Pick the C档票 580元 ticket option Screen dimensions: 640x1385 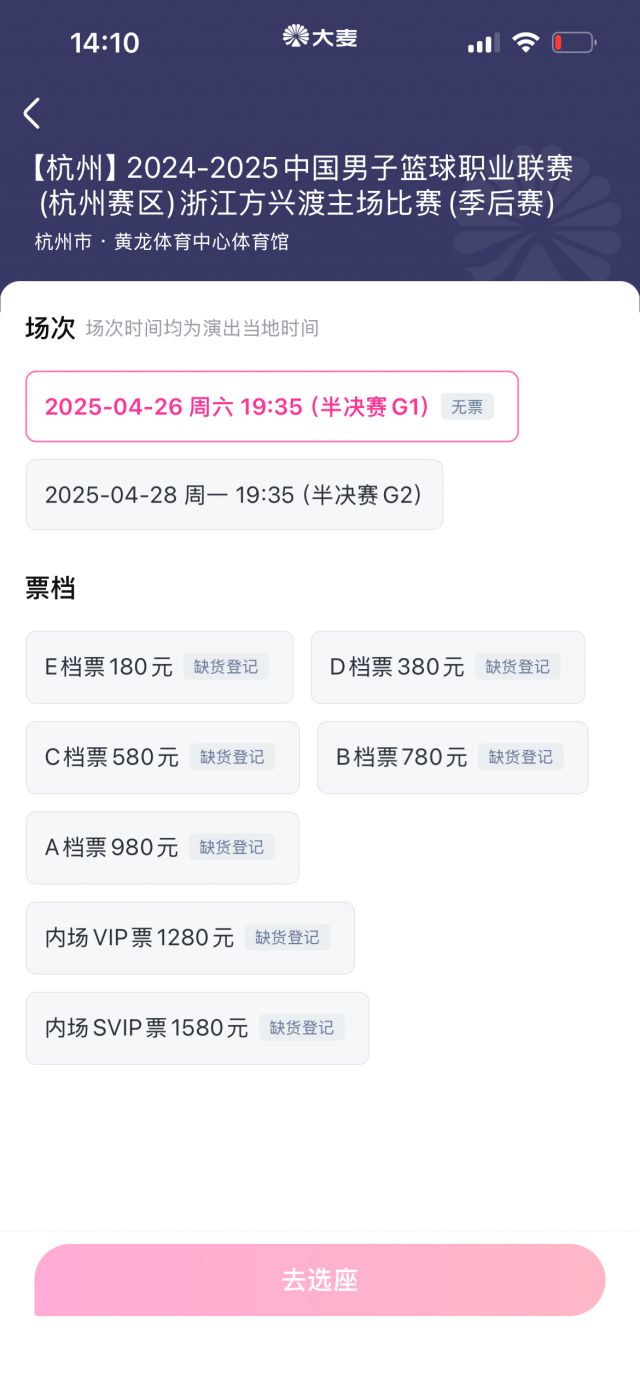click(163, 757)
